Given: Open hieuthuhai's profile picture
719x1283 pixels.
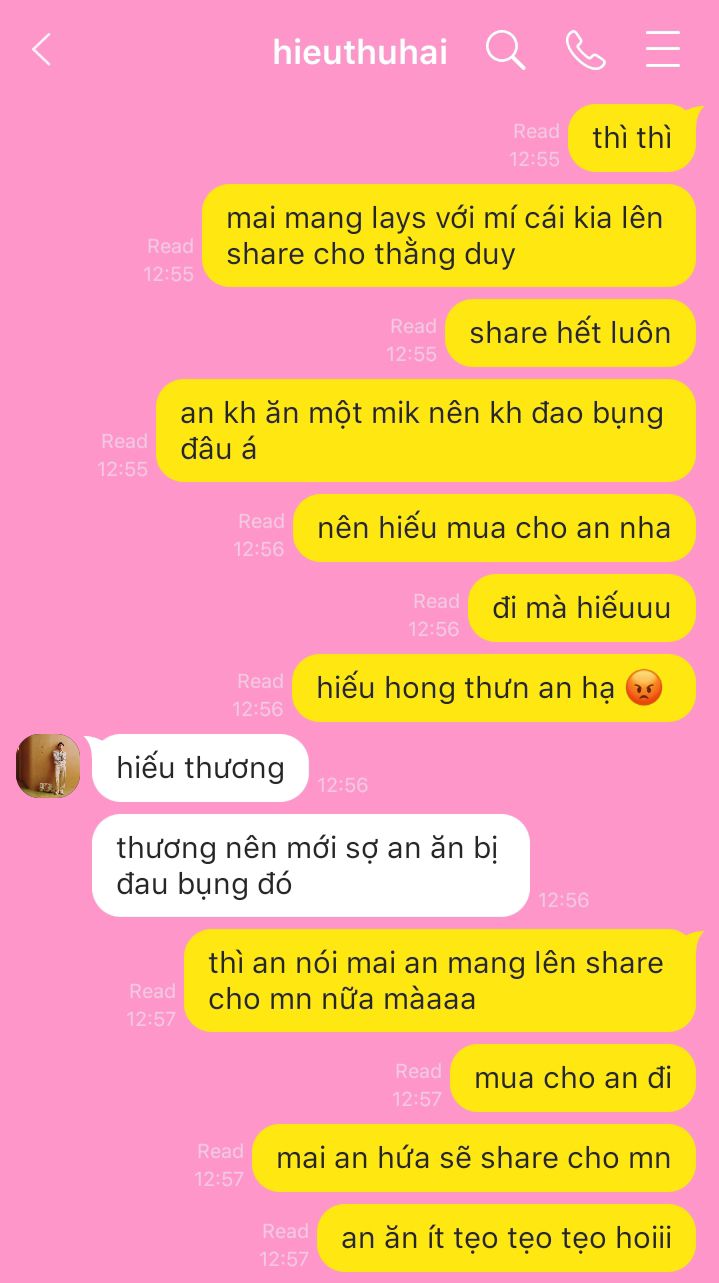Looking at the screenshot, I should tap(48, 766).
